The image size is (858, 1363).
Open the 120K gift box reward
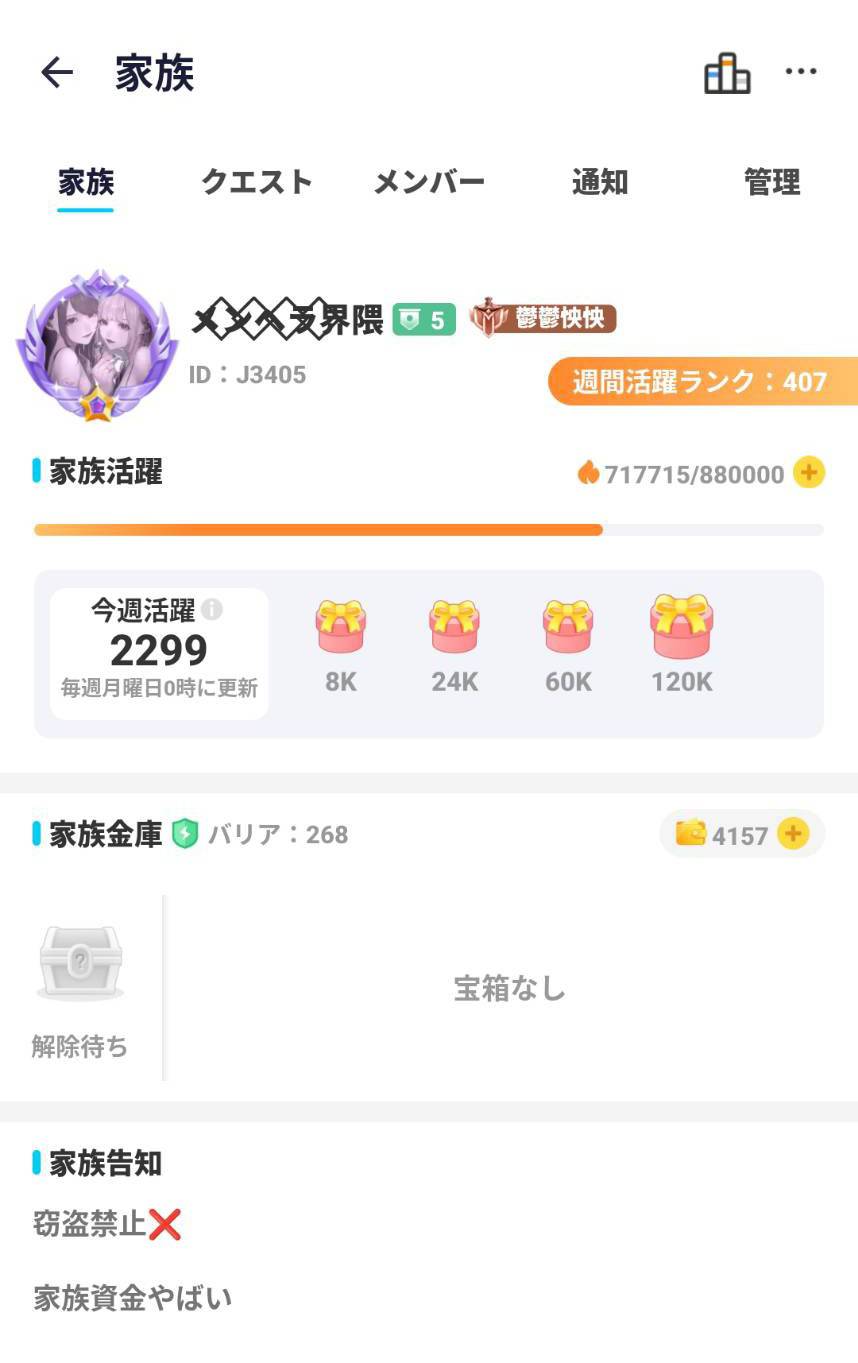[682, 628]
